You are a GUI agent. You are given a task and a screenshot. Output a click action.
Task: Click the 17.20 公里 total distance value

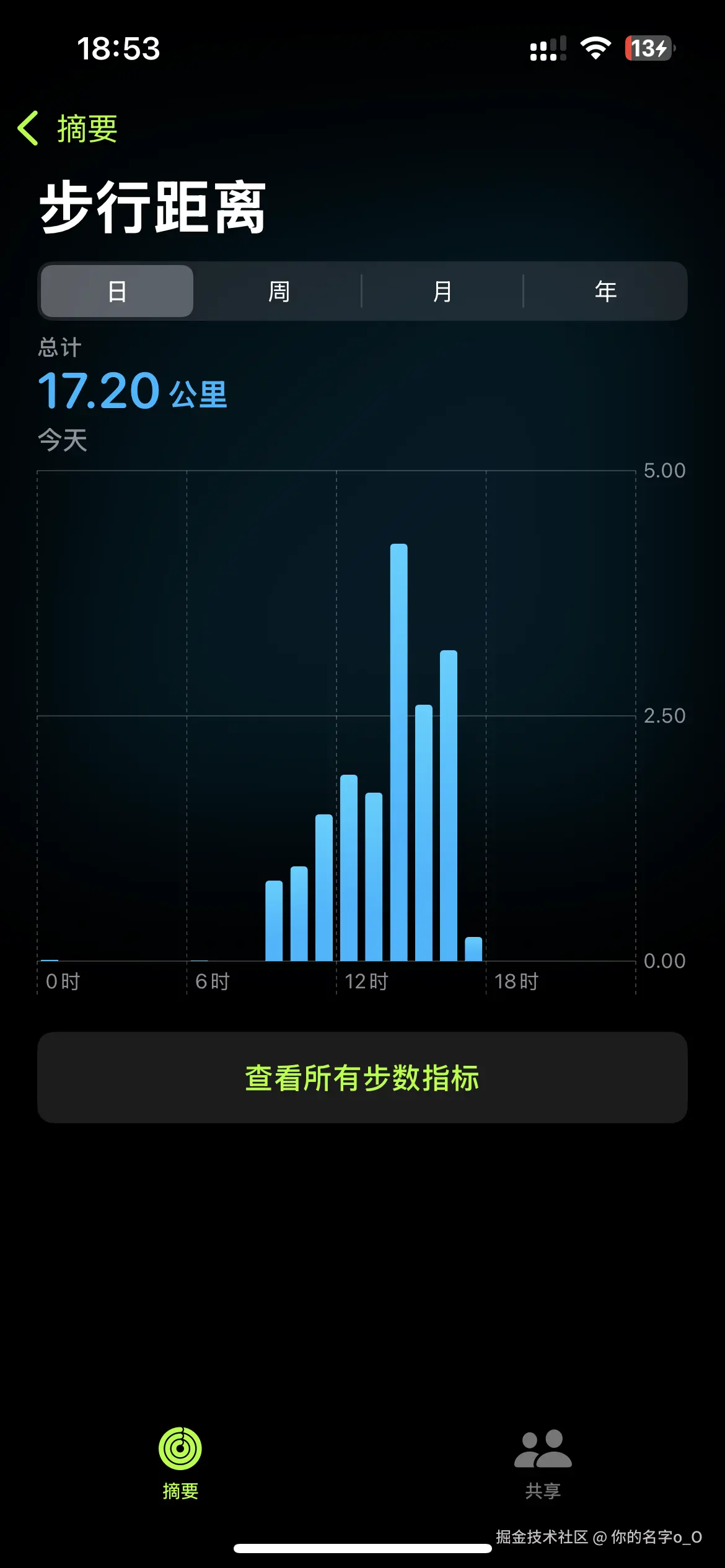click(x=133, y=390)
